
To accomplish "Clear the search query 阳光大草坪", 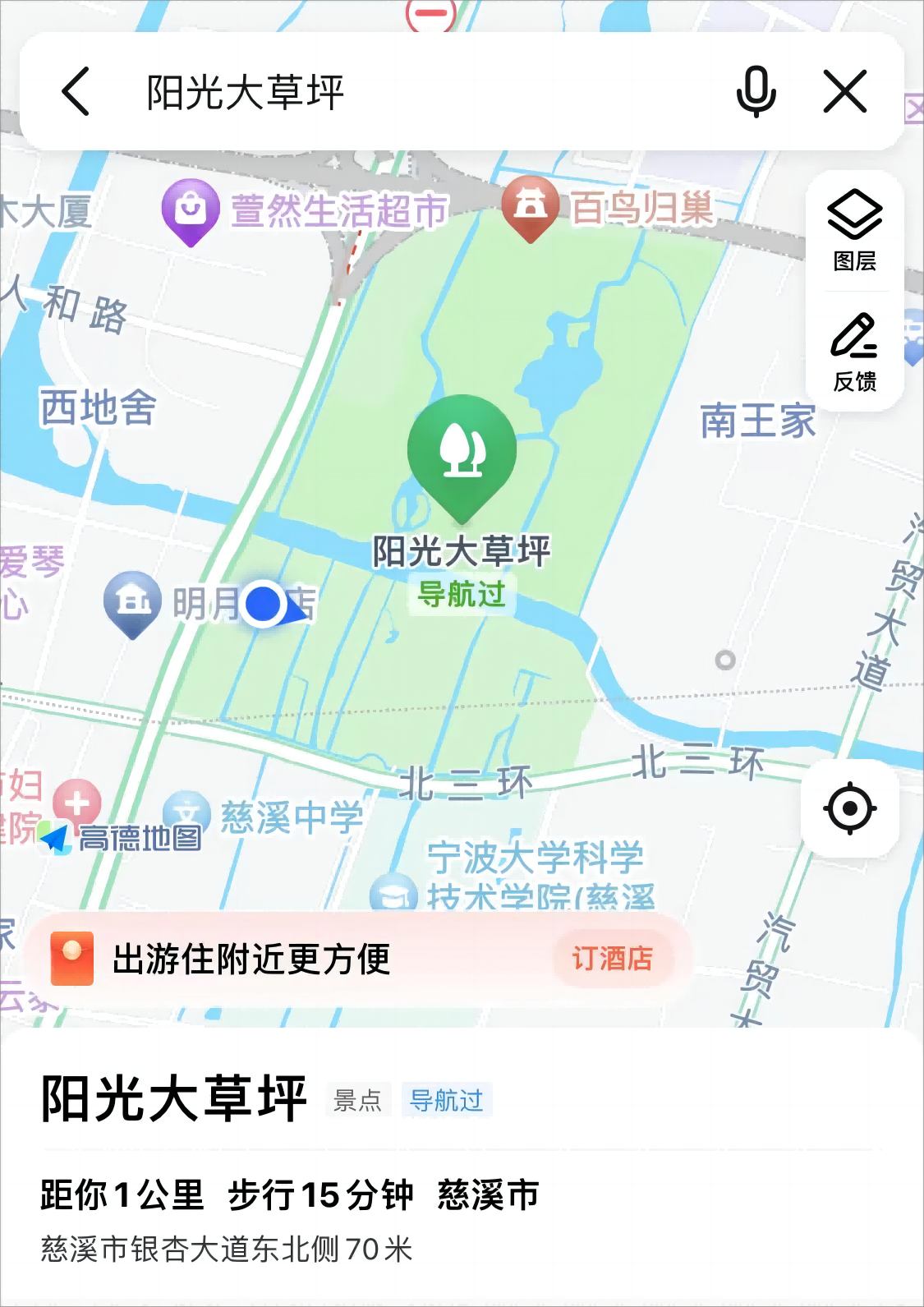I will coord(845,91).
